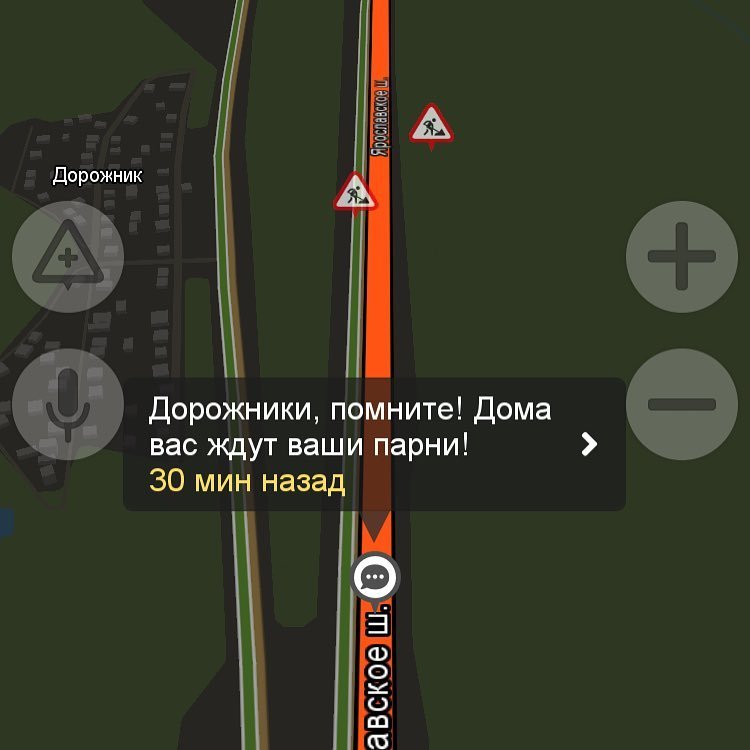Activate voice input with the microphone button
Image resolution: width=750 pixels, height=750 pixels.
tap(67, 404)
